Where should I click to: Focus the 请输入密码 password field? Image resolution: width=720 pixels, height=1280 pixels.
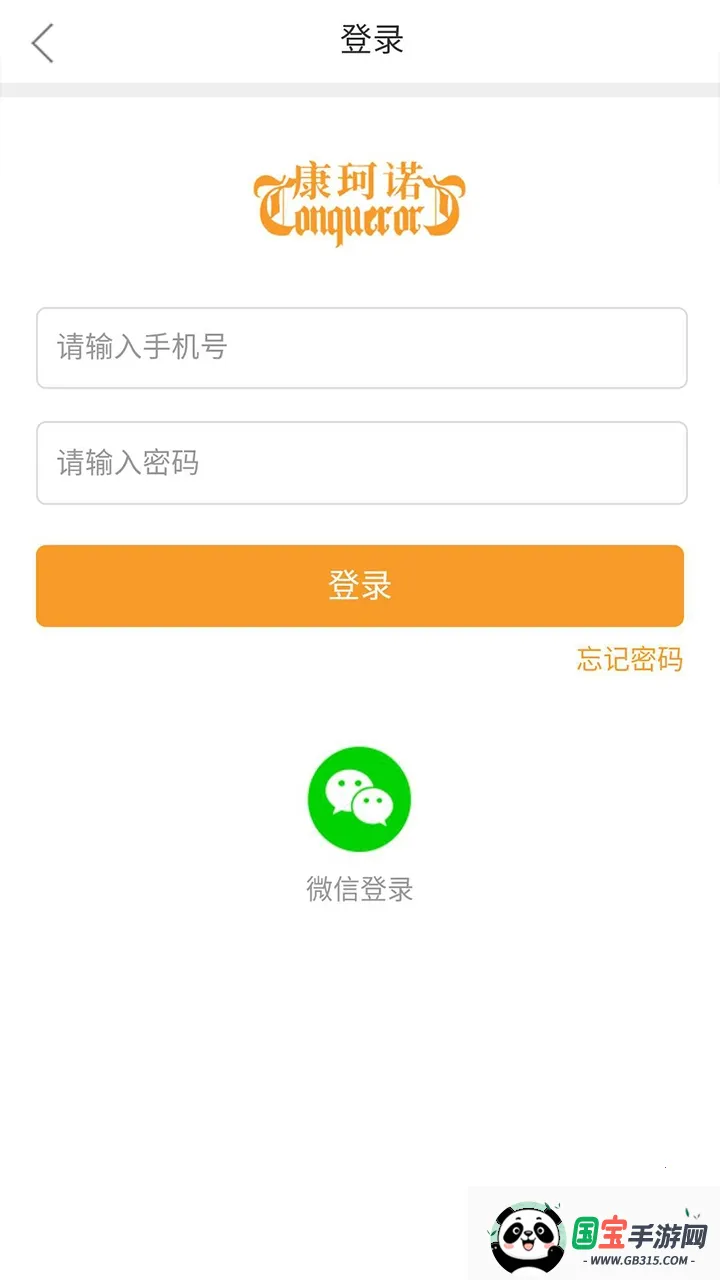point(360,463)
